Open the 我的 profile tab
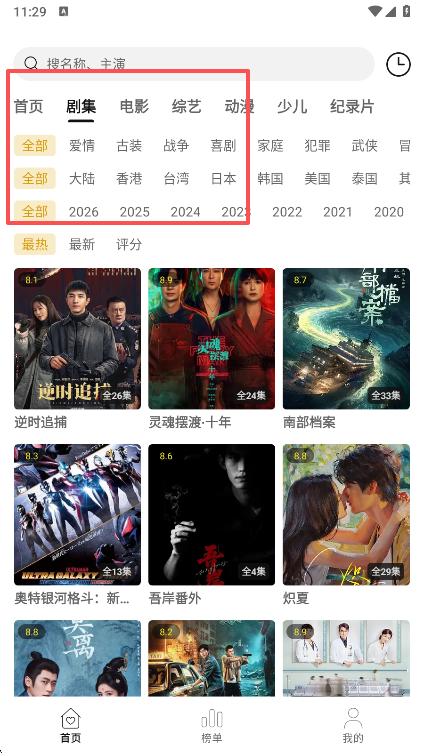Image resolution: width=424 pixels, height=753 pixels. coord(353,725)
